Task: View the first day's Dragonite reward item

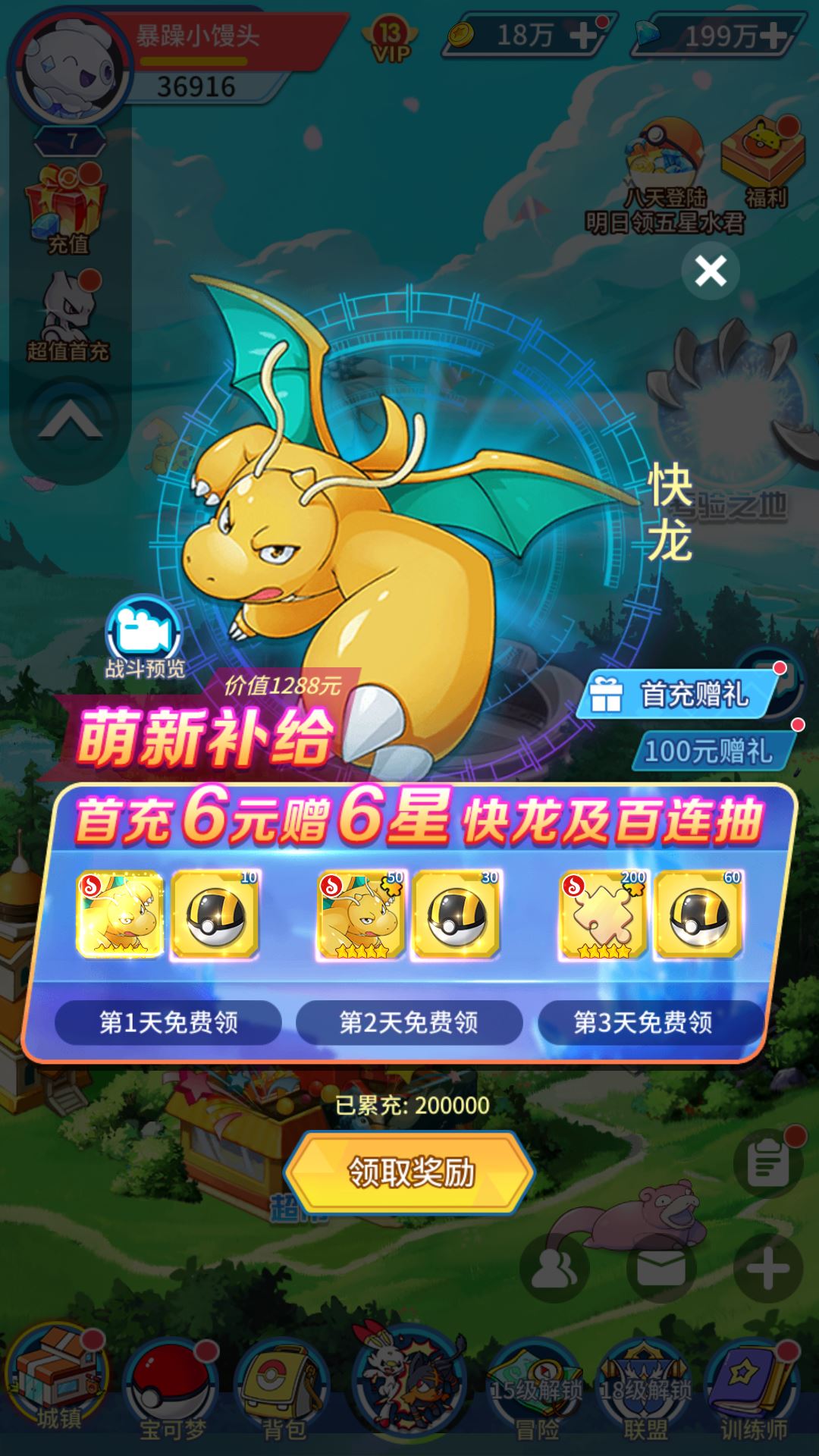Action: (120, 915)
